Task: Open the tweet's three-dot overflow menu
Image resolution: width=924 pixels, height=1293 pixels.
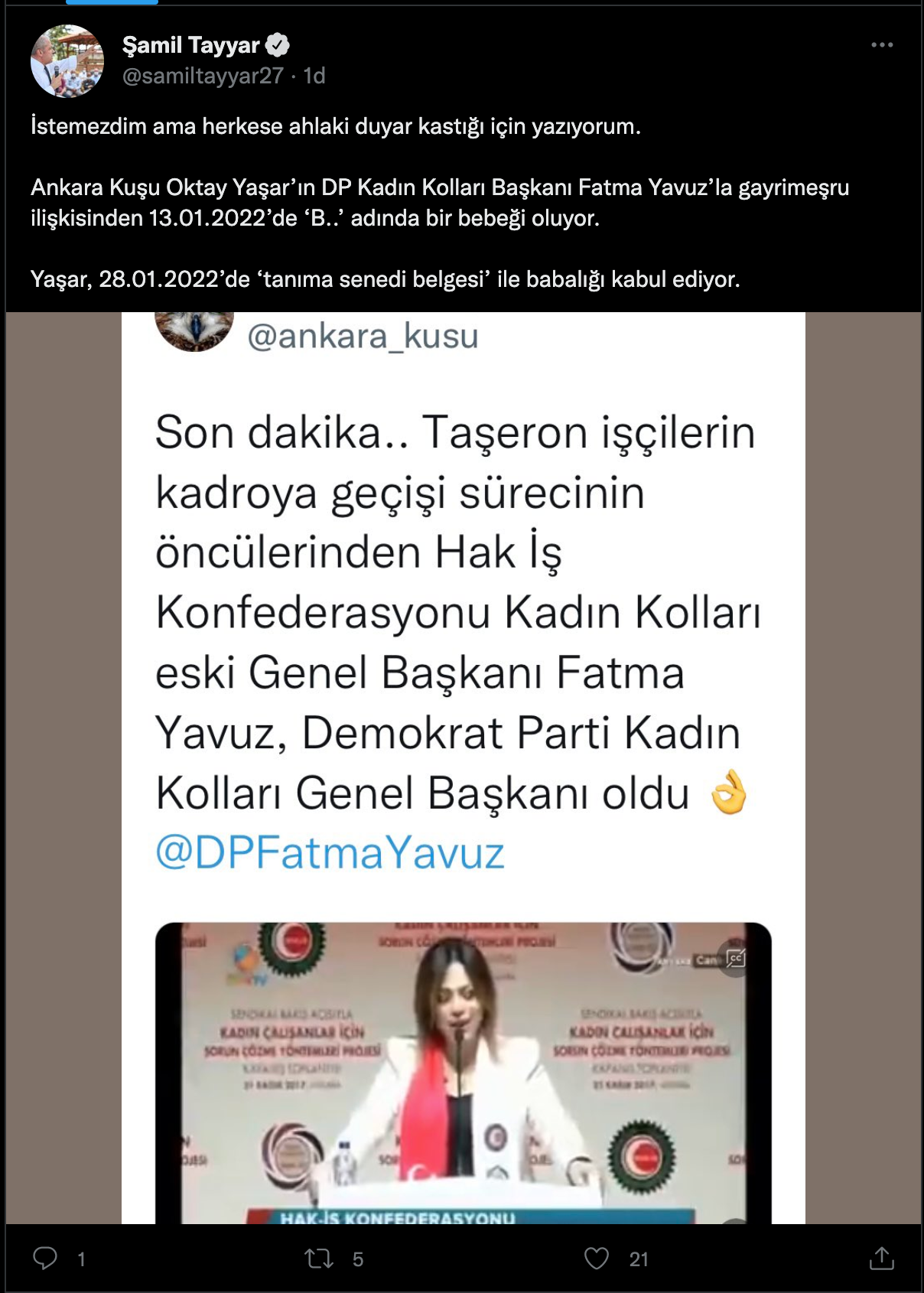Action: click(881, 45)
